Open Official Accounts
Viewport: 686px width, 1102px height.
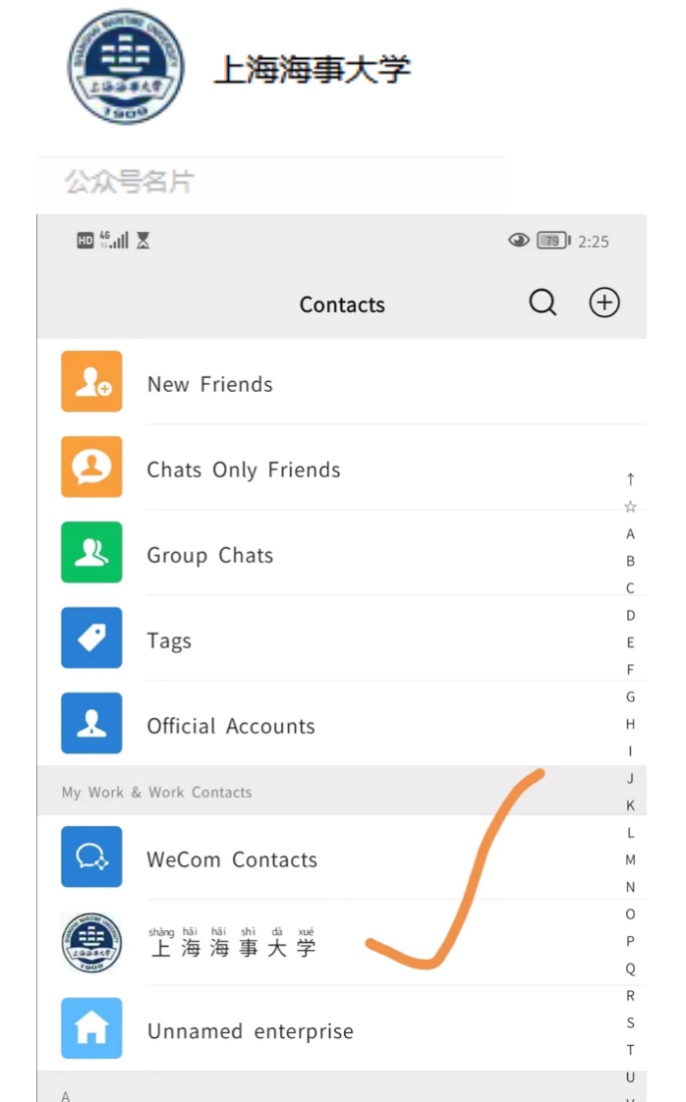click(x=342, y=724)
